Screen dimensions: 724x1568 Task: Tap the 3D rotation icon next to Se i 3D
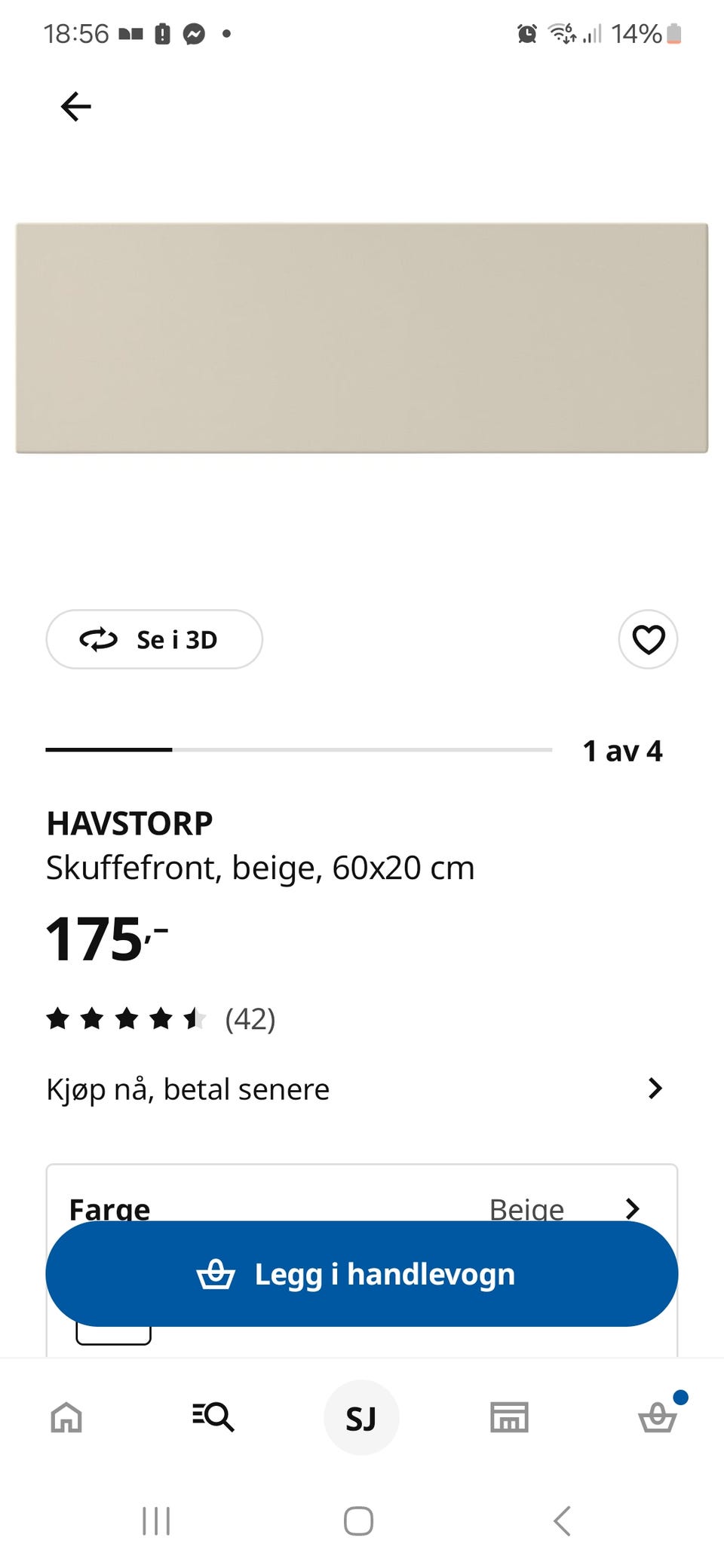[x=99, y=639]
